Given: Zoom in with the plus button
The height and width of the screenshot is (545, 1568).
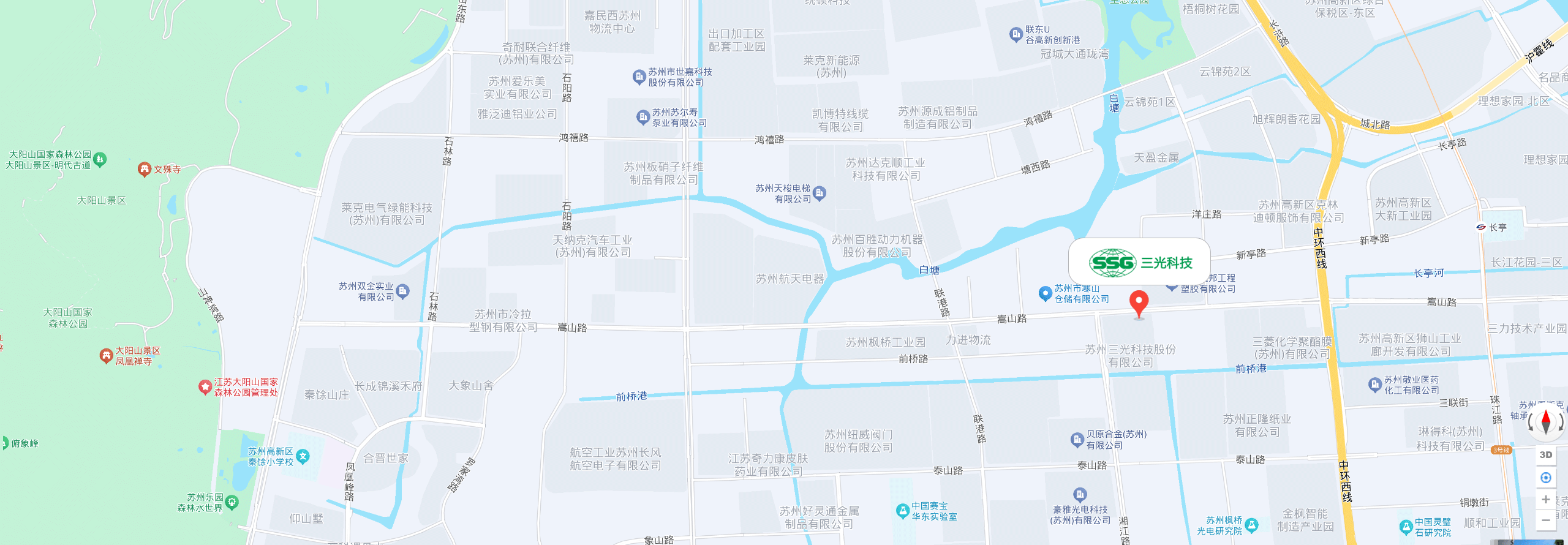Looking at the screenshot, I should click(1546, 500).
